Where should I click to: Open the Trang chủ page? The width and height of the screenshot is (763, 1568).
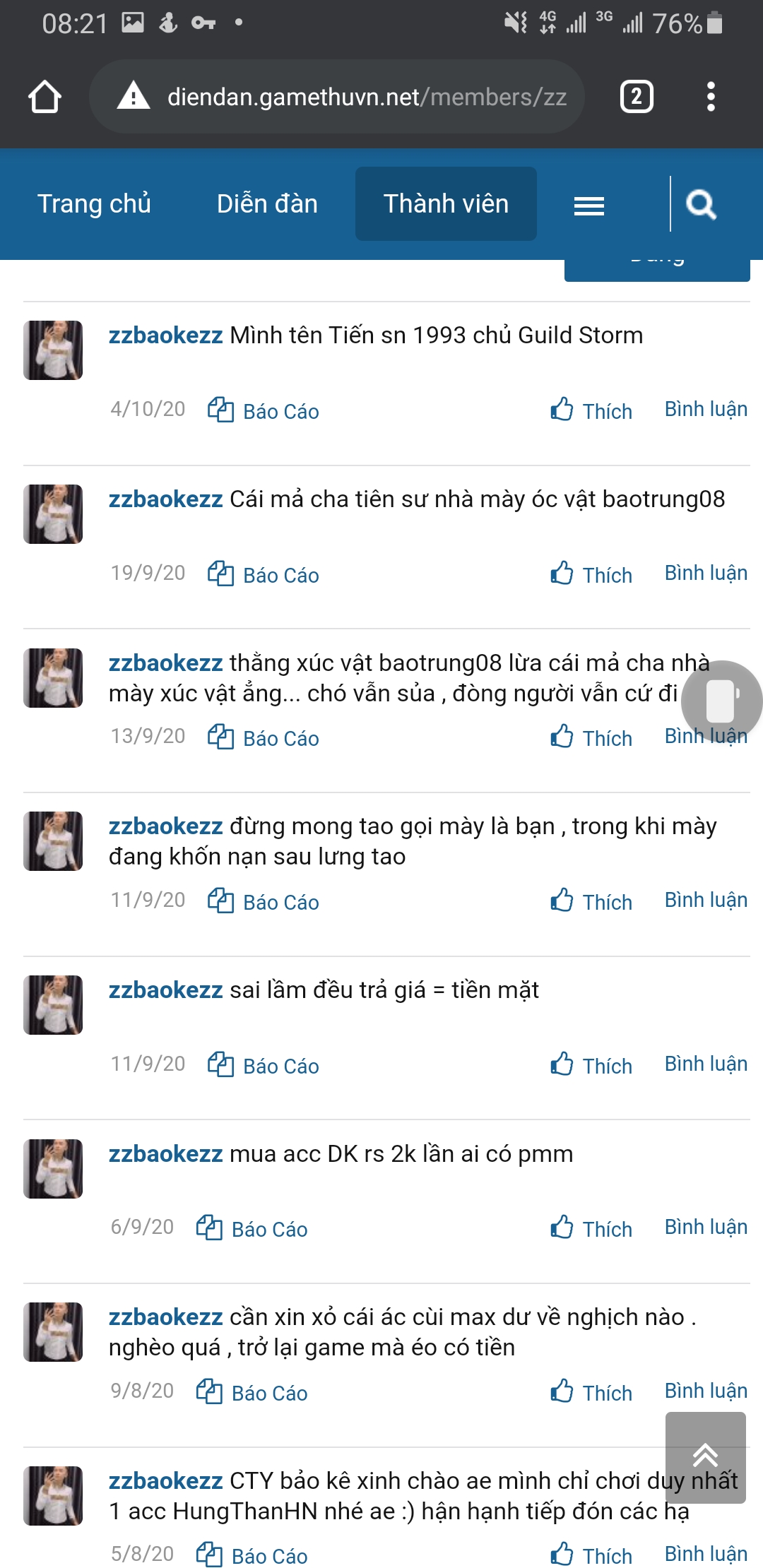[94, 204]
